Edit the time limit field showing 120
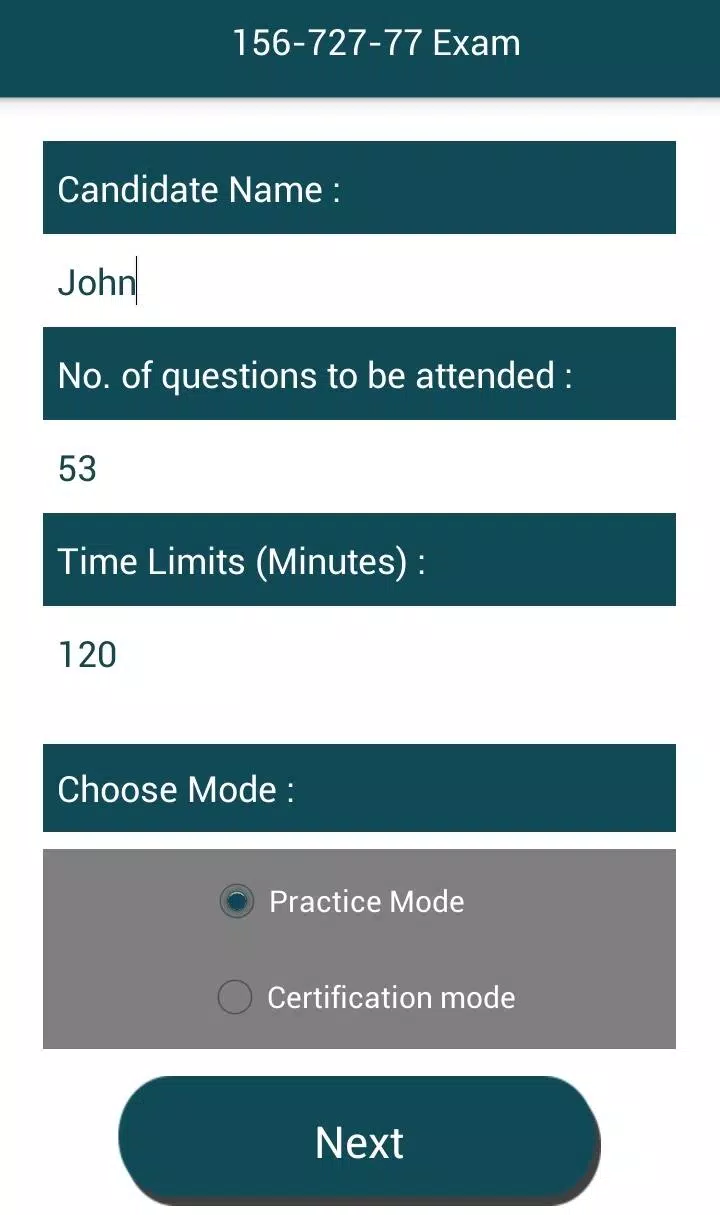720x1215 pixels. (359, 654)
